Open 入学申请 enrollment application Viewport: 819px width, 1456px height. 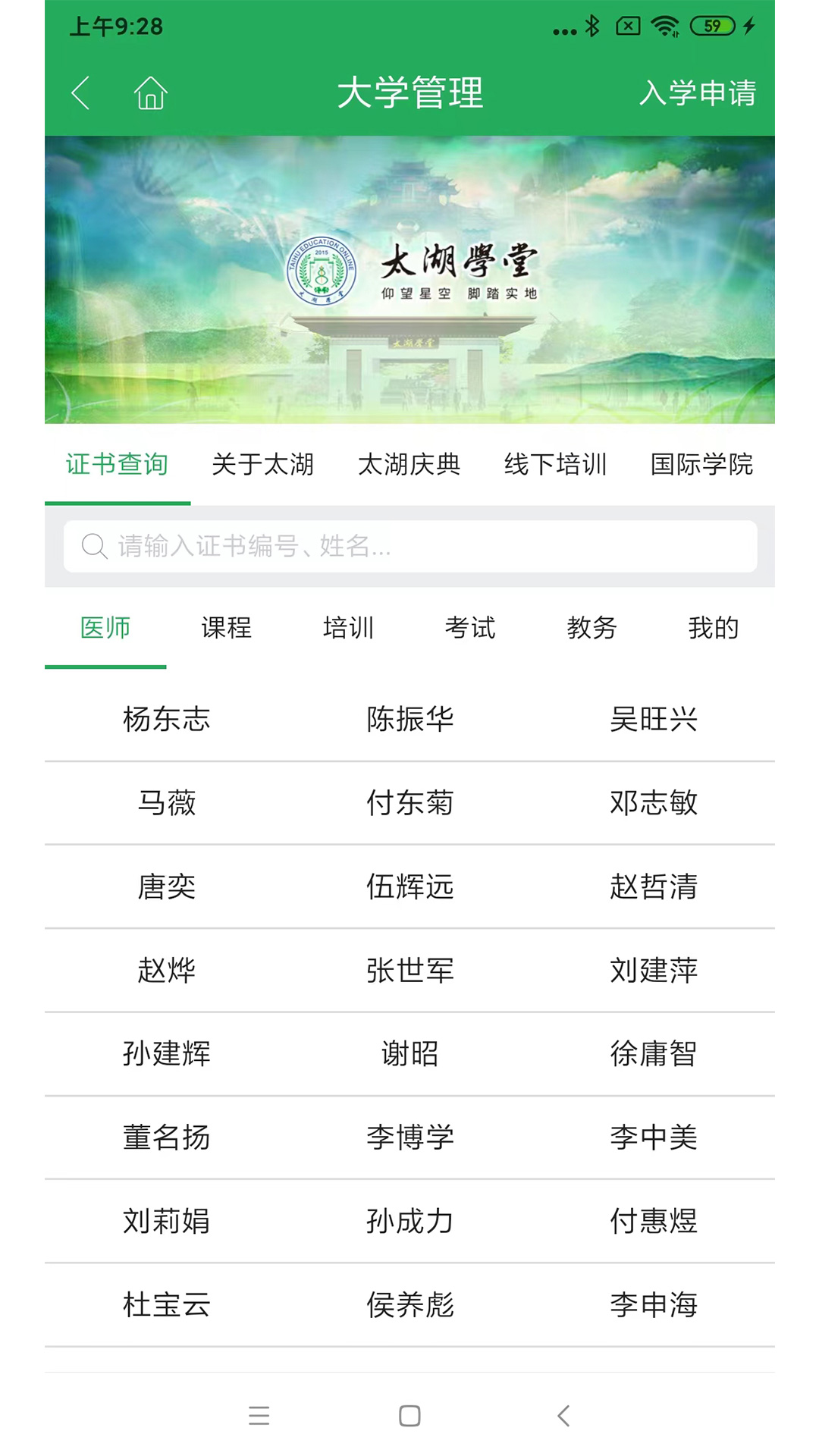pyautogui.click(x=697, y=93)
